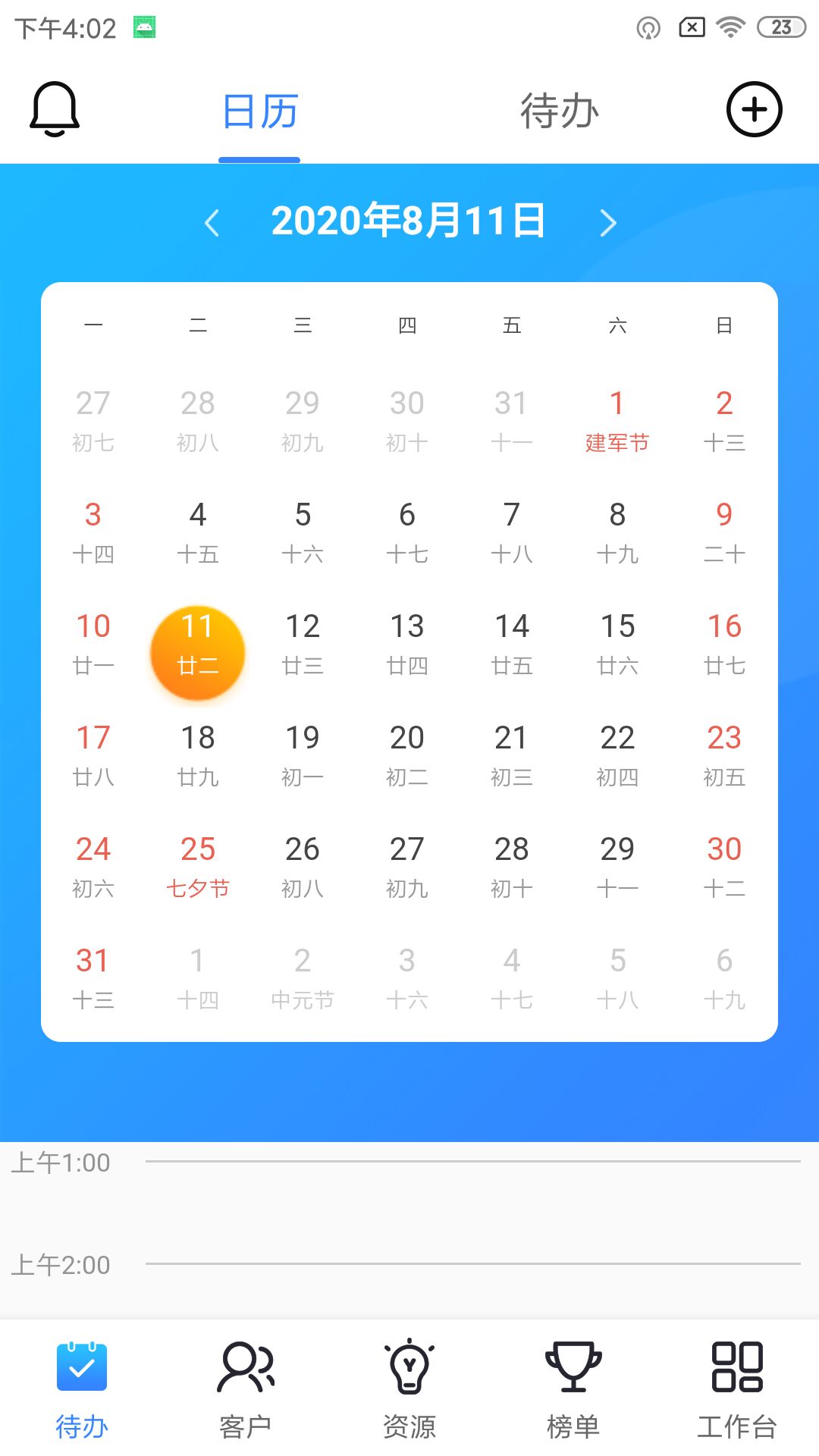The height and width of the screenshot is (1456, 819).
Task: Pick August 20 初二 date
Action: click(x=407, y=755)
